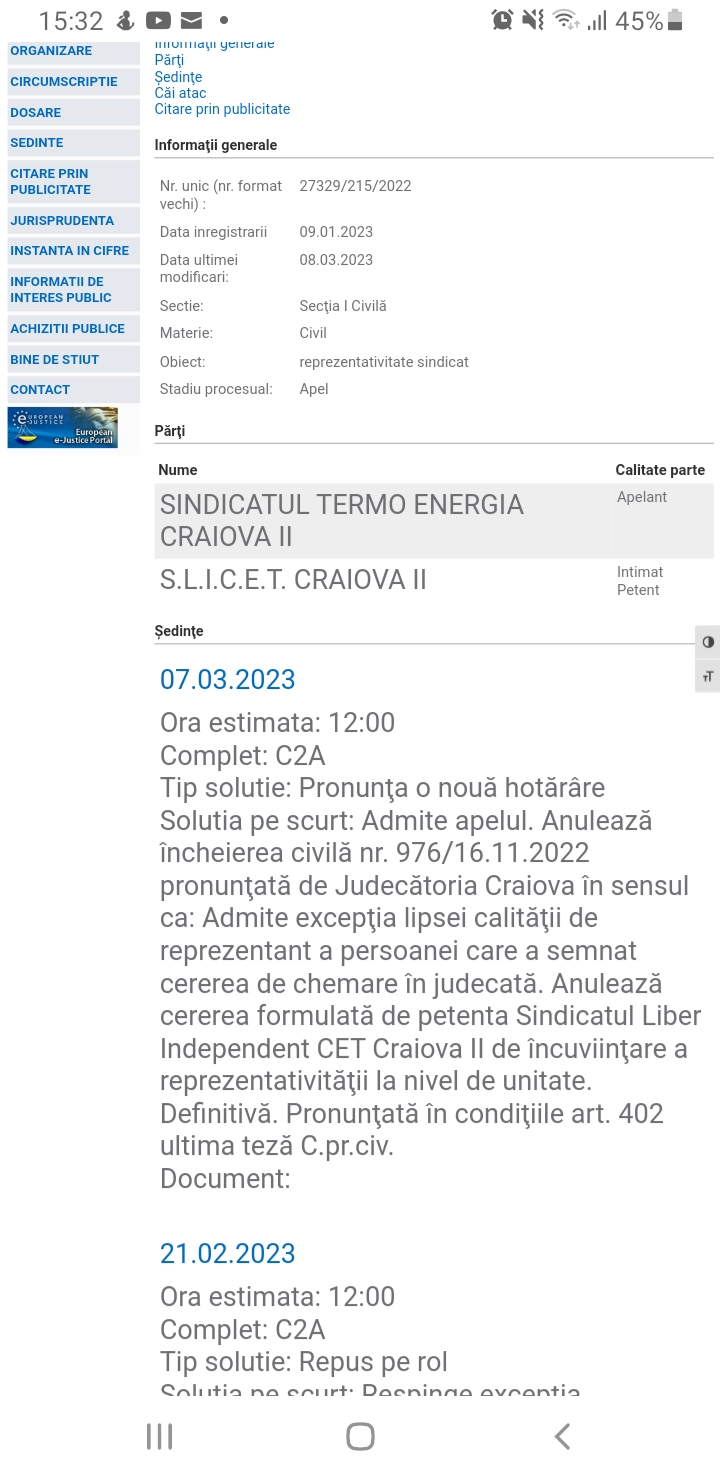This screenshot has width=720, height=1480.
Task: Jump to Căi atac anchor link
Action: [180, 93]
